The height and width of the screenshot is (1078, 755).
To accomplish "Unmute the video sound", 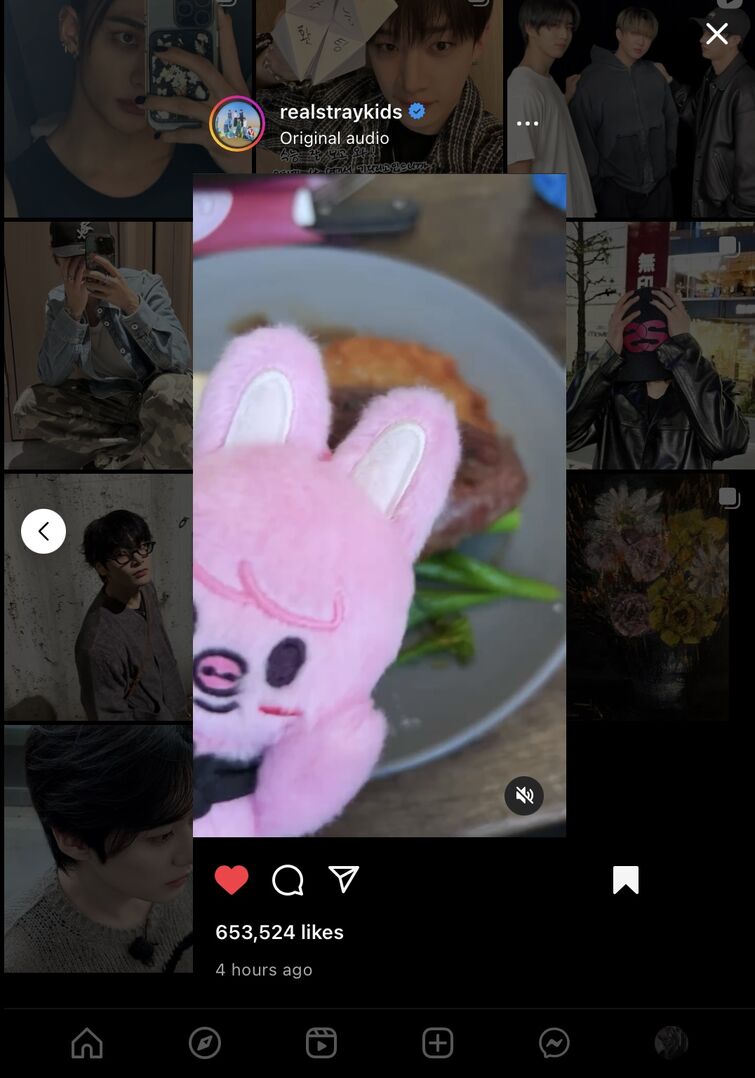I will pos(524,795).
